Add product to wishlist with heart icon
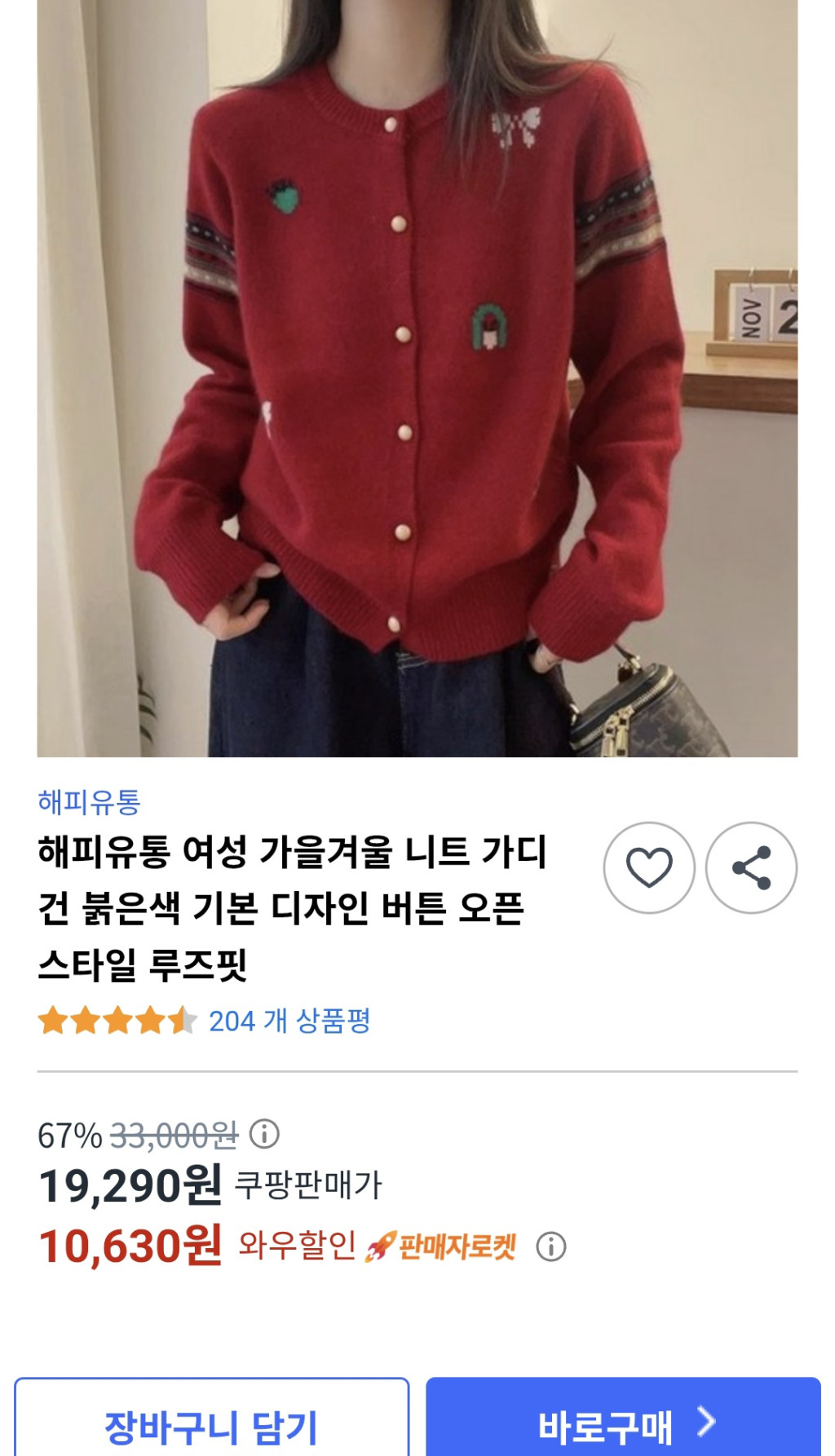Screen dimensions: 835x1456 (649, 867)
